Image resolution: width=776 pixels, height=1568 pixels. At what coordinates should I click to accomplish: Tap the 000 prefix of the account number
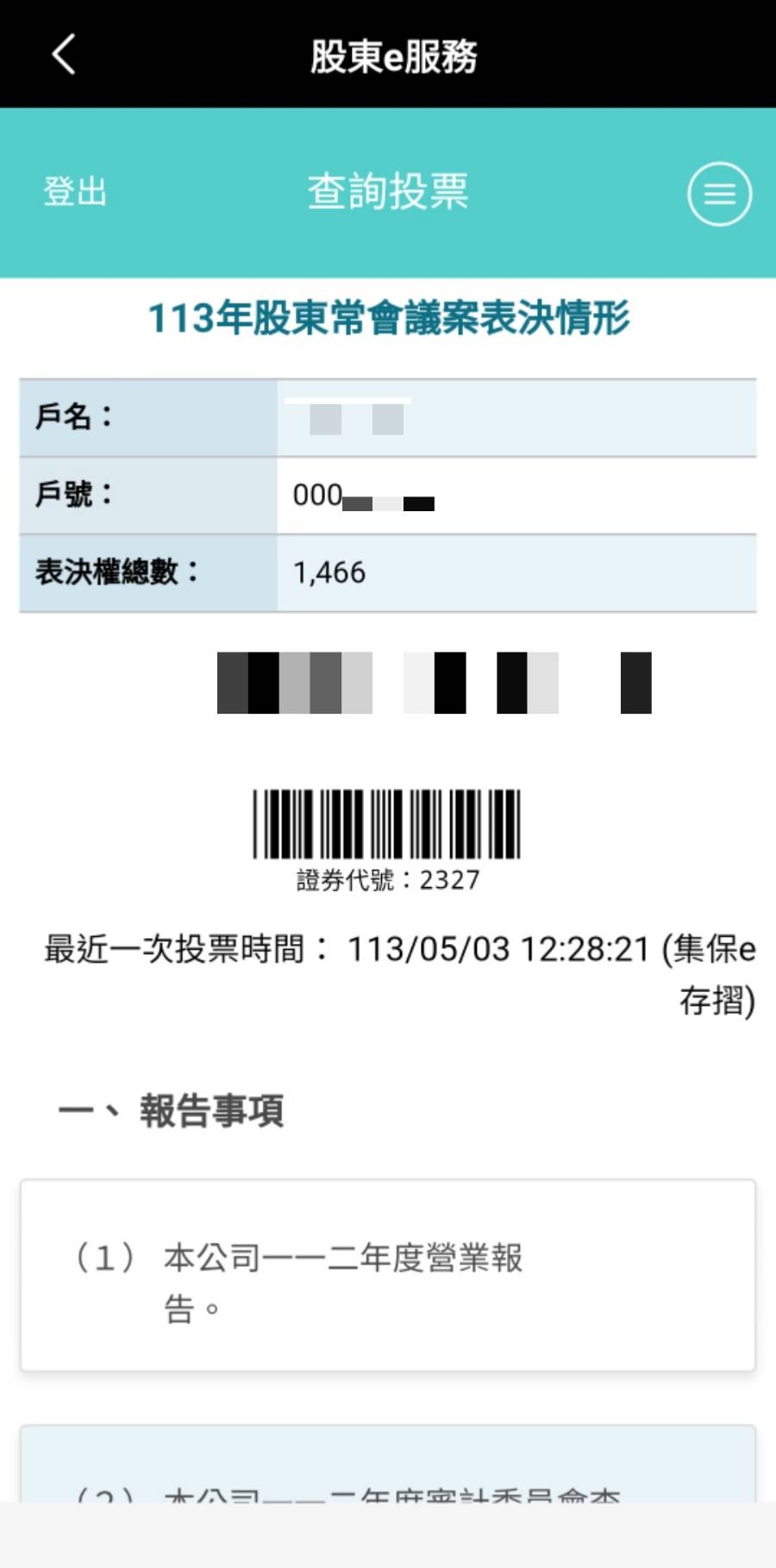315,496
